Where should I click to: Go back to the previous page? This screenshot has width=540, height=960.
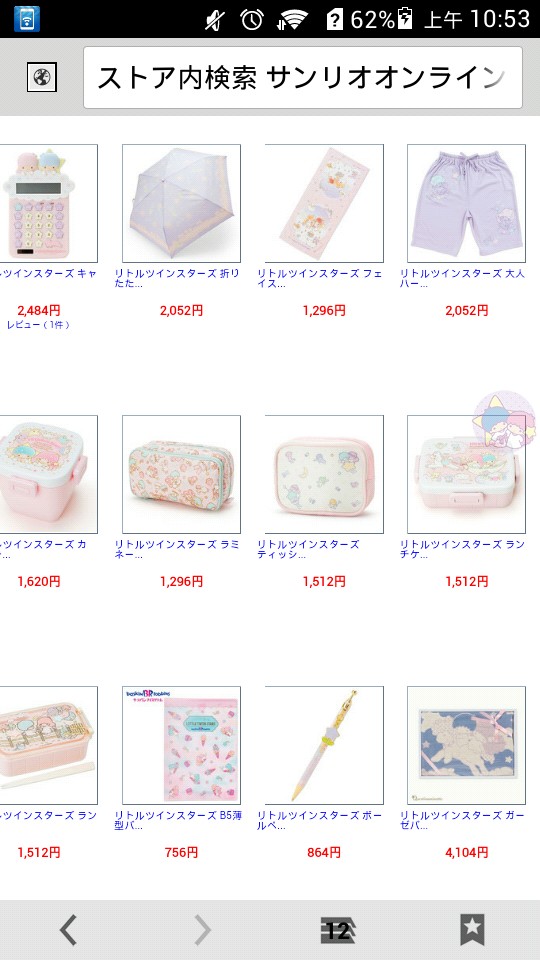tap(68, 930)
